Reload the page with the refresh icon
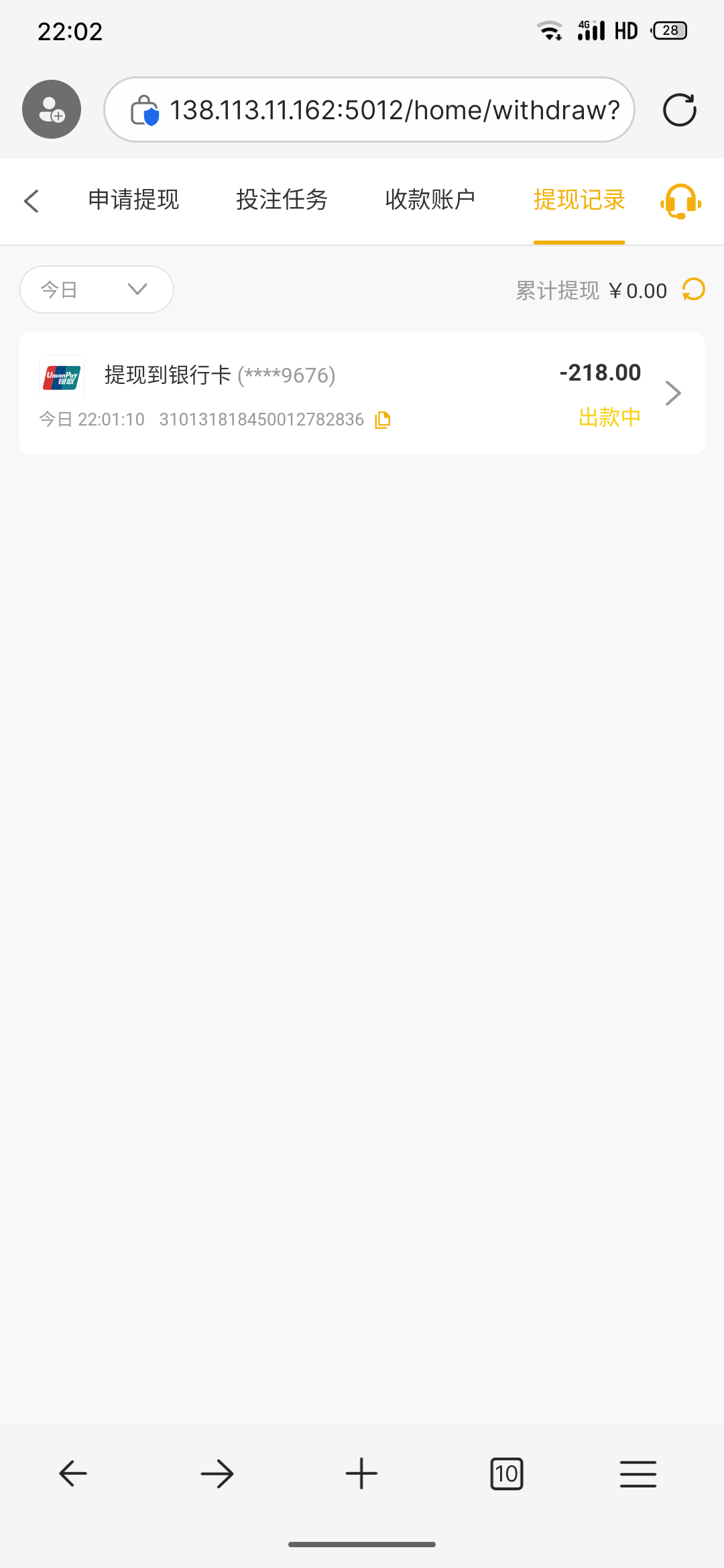 679,110
